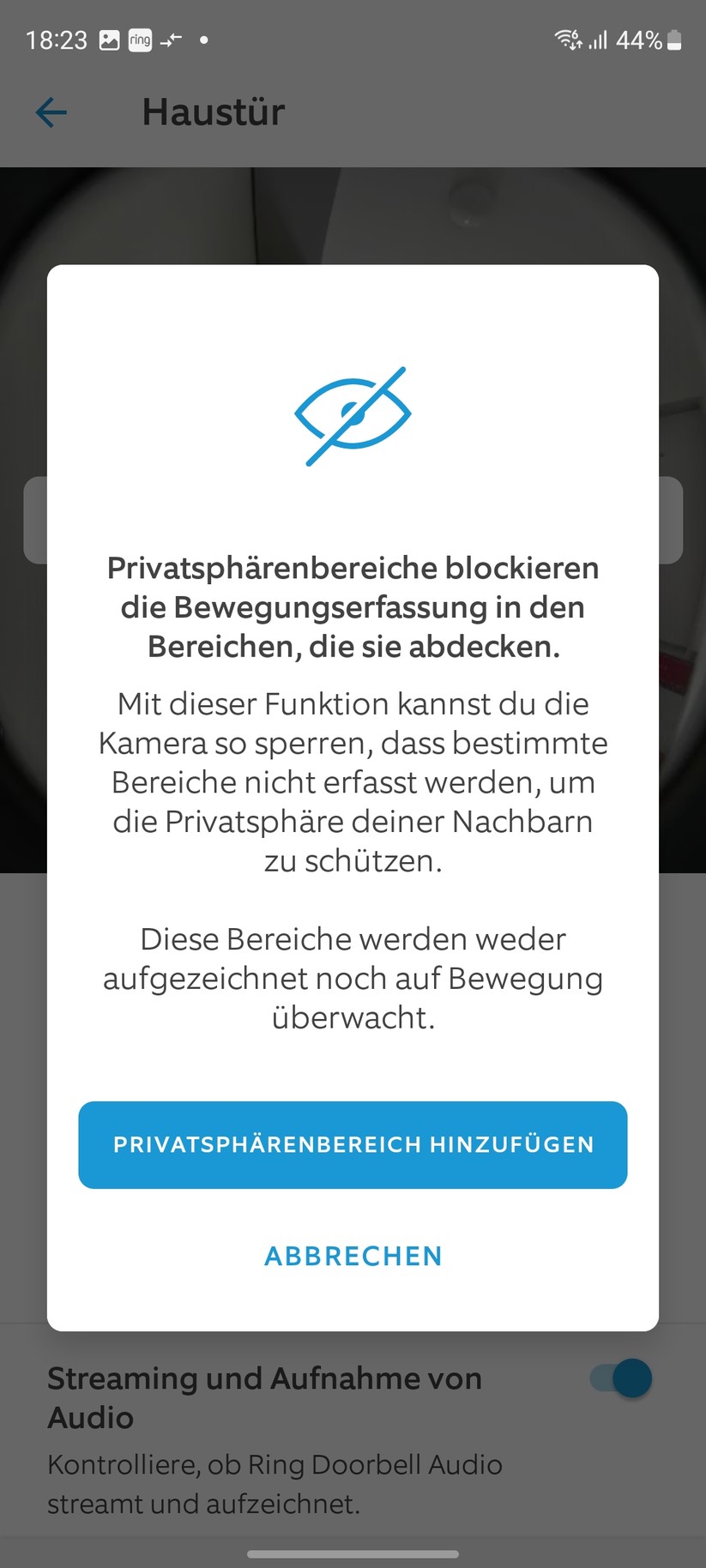Open the Ring notification in the status bar

140,39
